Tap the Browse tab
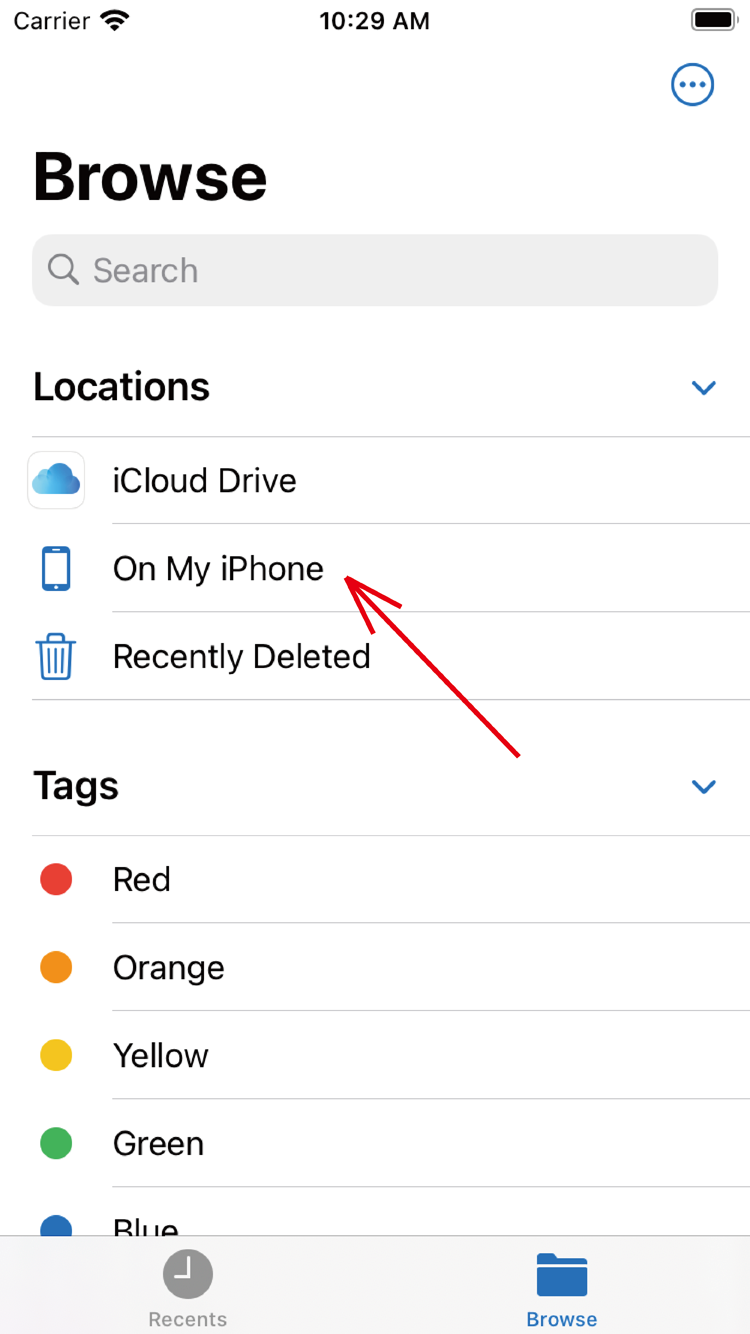This screenshot has height=1334, width=750. pyautogui.click(x=562, y=1288)
